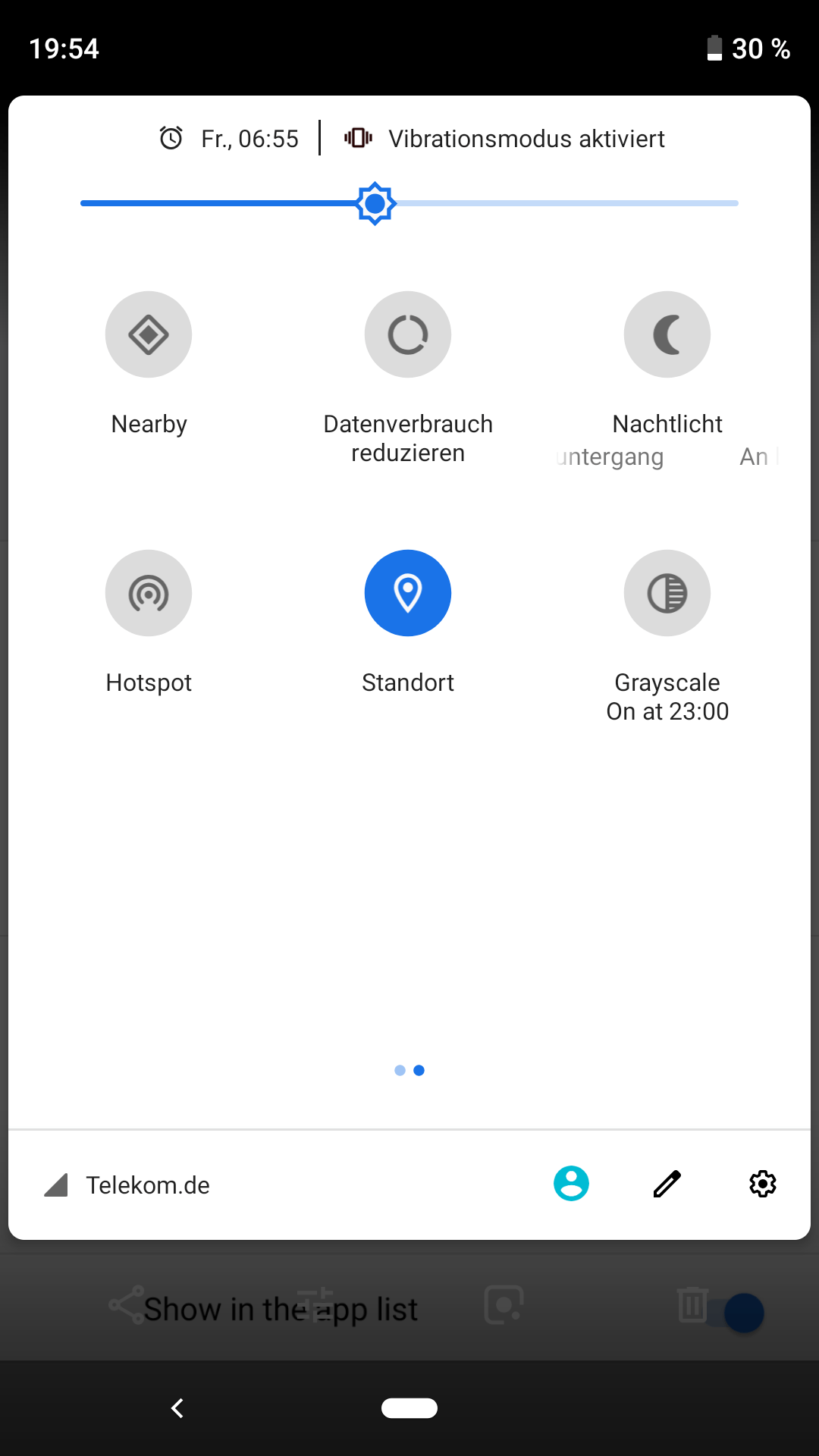Open system settings via gear icon
This screenshot has width=819, height=1456.
[763, 1184]
